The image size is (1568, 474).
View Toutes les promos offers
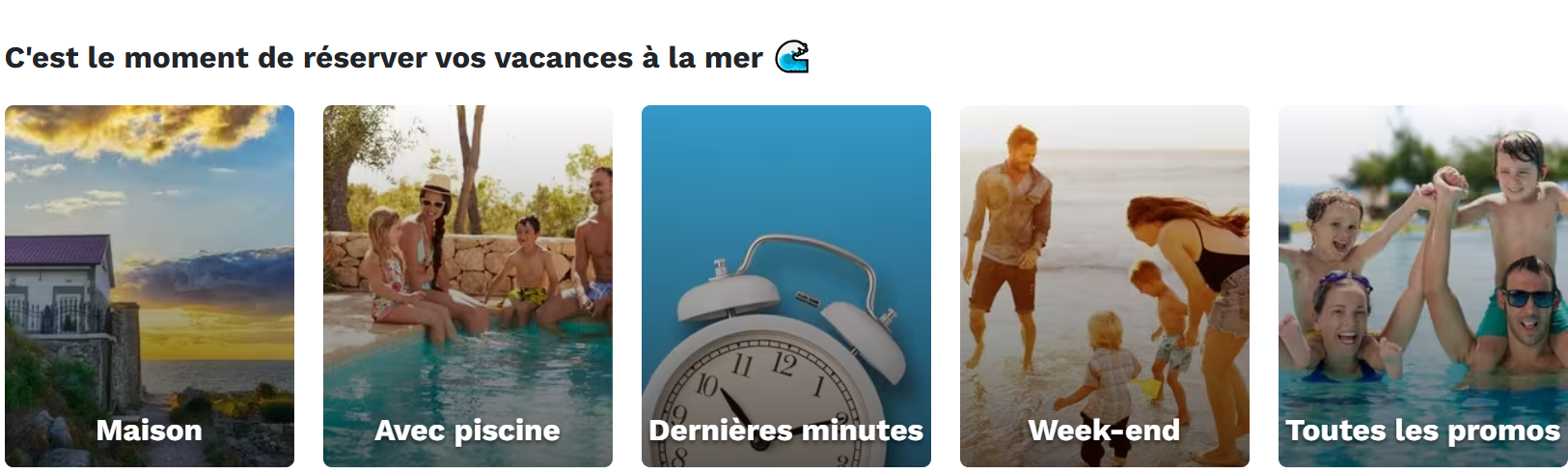1422,286
